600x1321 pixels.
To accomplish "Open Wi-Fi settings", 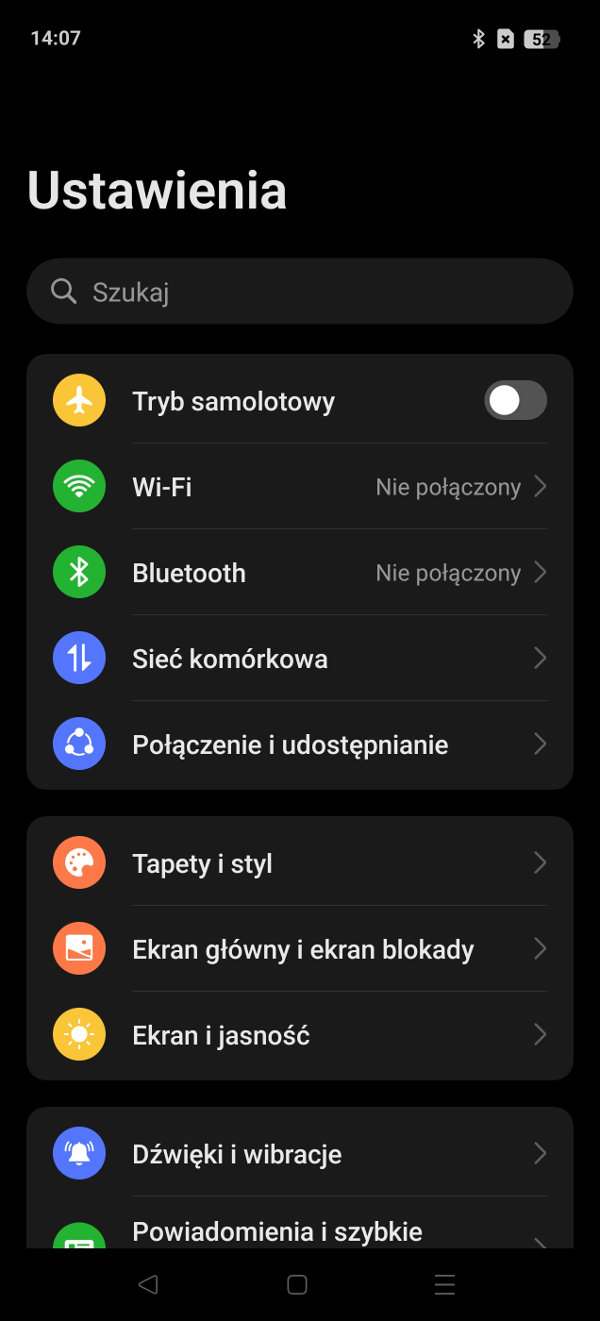I will (x=300, y=487).
